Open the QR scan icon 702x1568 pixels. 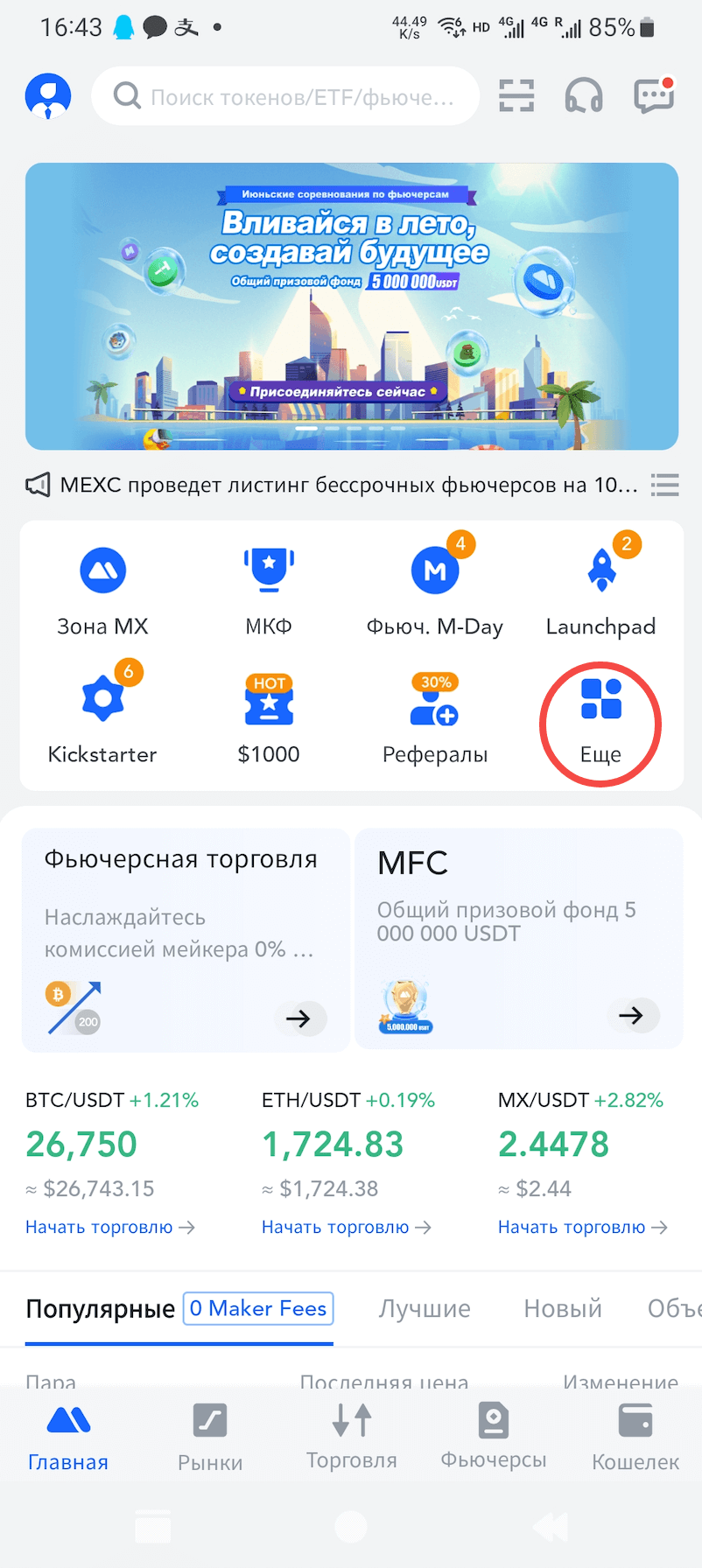[x=516, y=96]
